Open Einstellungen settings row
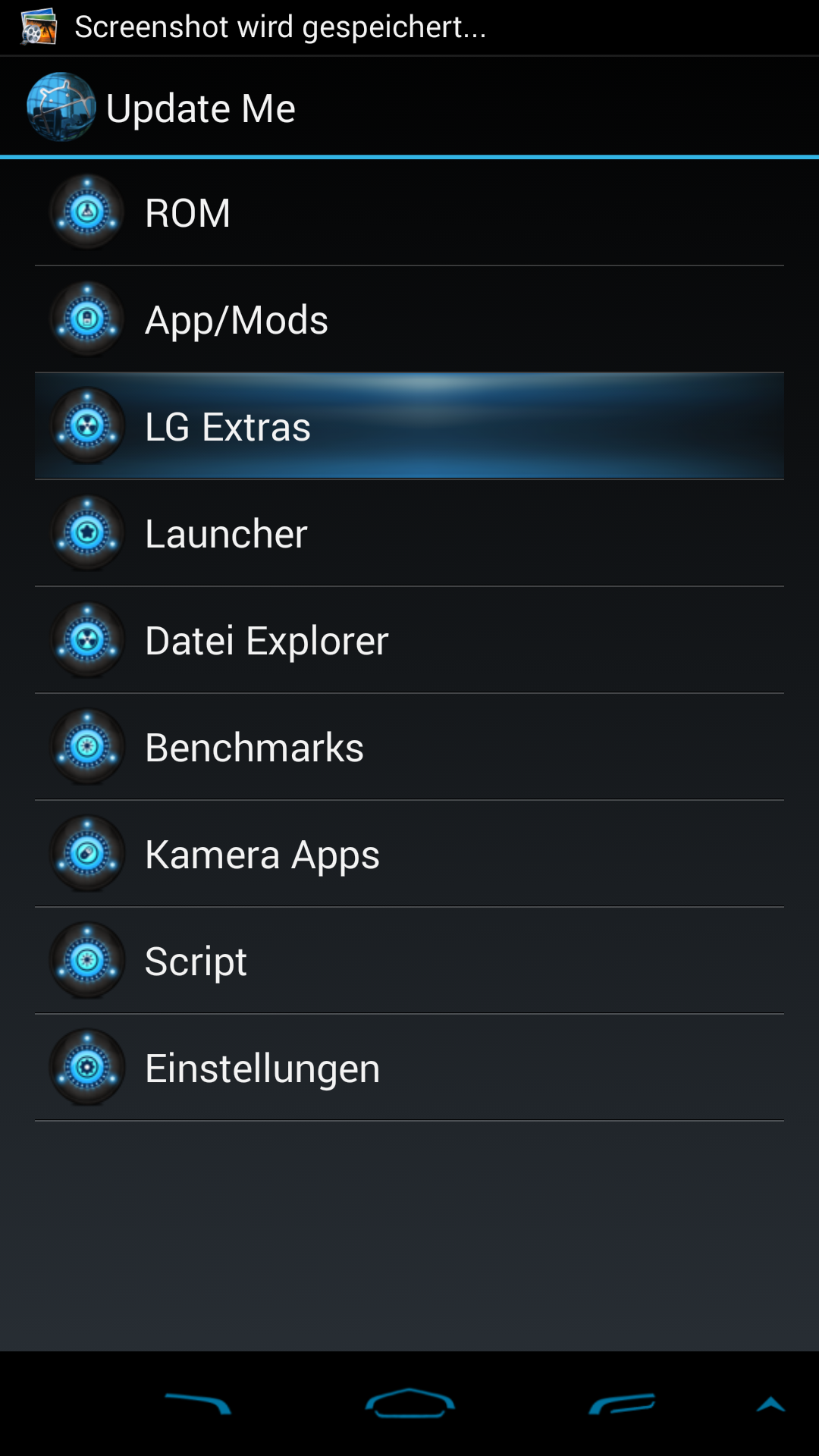Screen dimensions: 819x1456 [409, 1068]
